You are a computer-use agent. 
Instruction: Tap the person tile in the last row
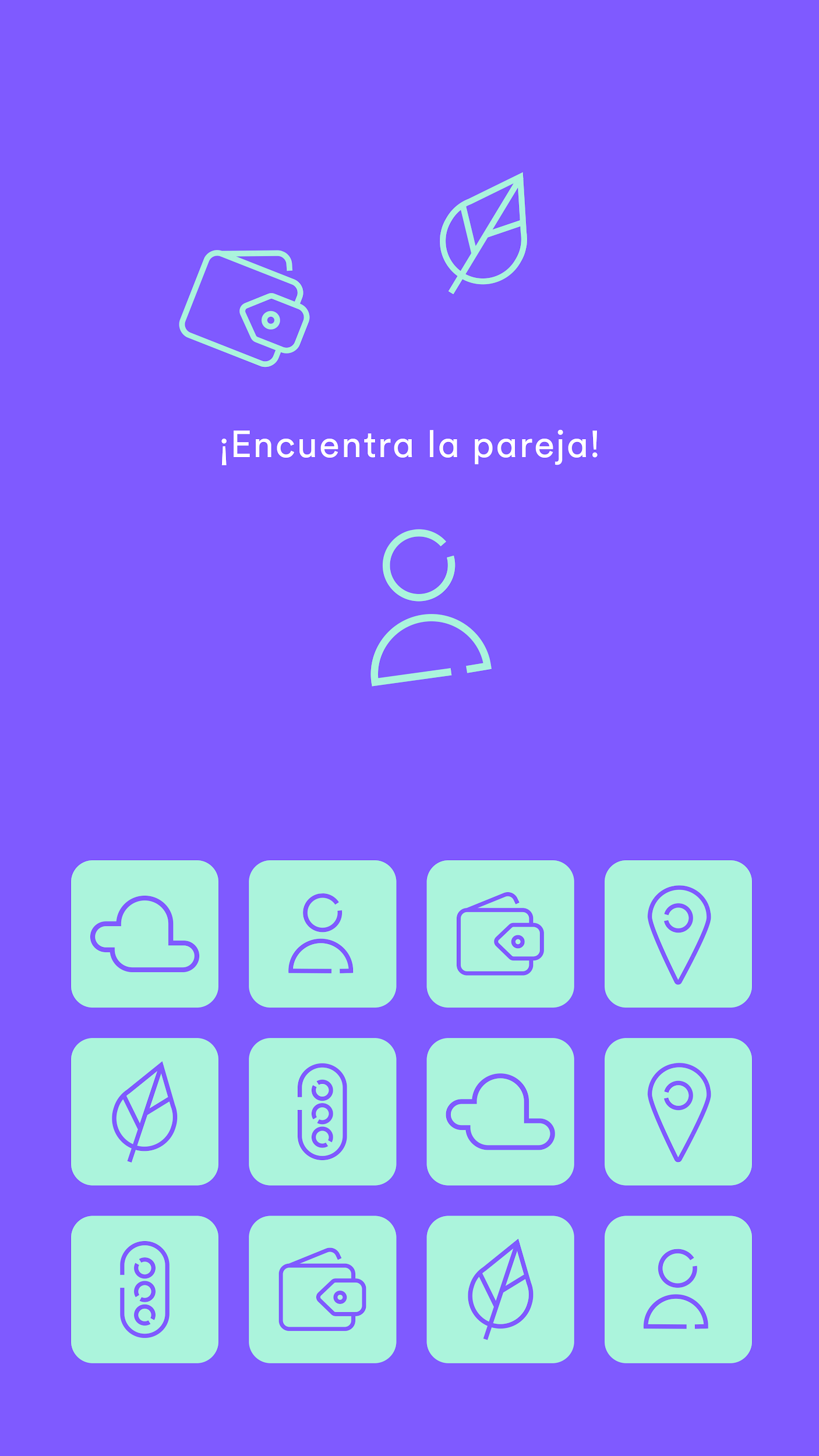coord(678,1289)
